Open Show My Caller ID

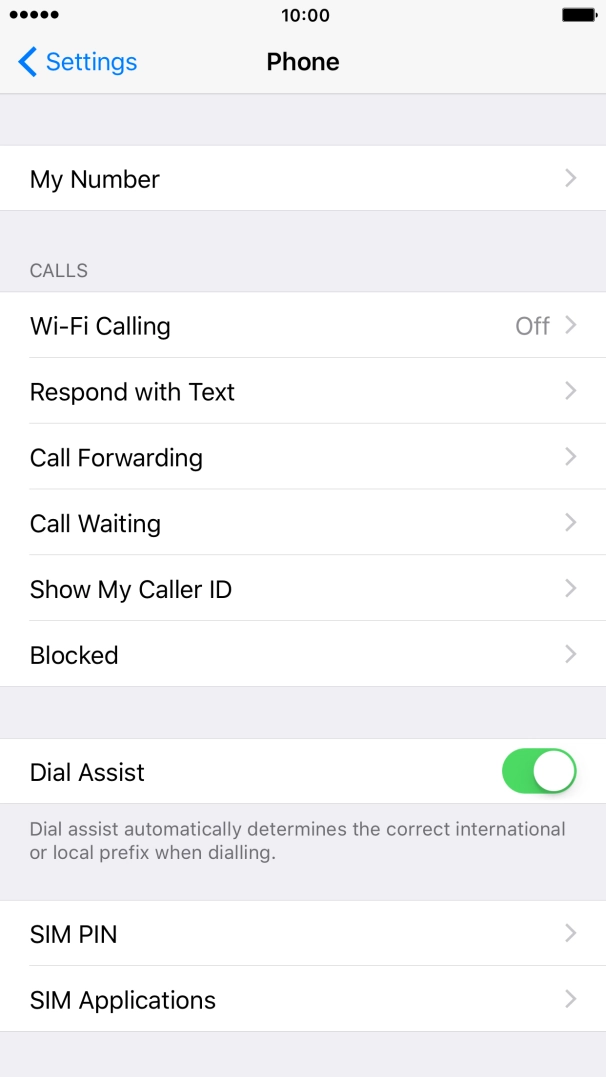302,590
